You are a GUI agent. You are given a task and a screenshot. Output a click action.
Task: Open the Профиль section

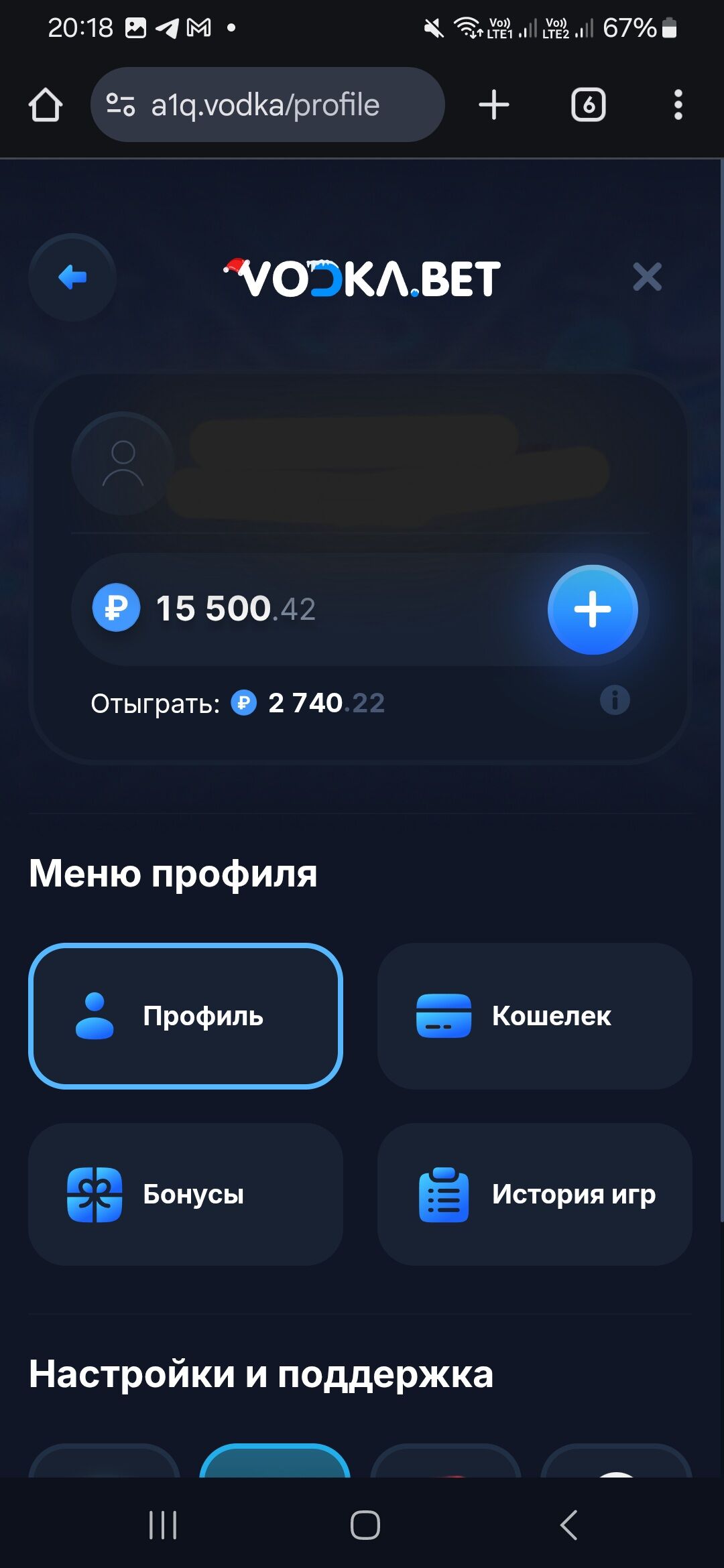point(186,1016)
